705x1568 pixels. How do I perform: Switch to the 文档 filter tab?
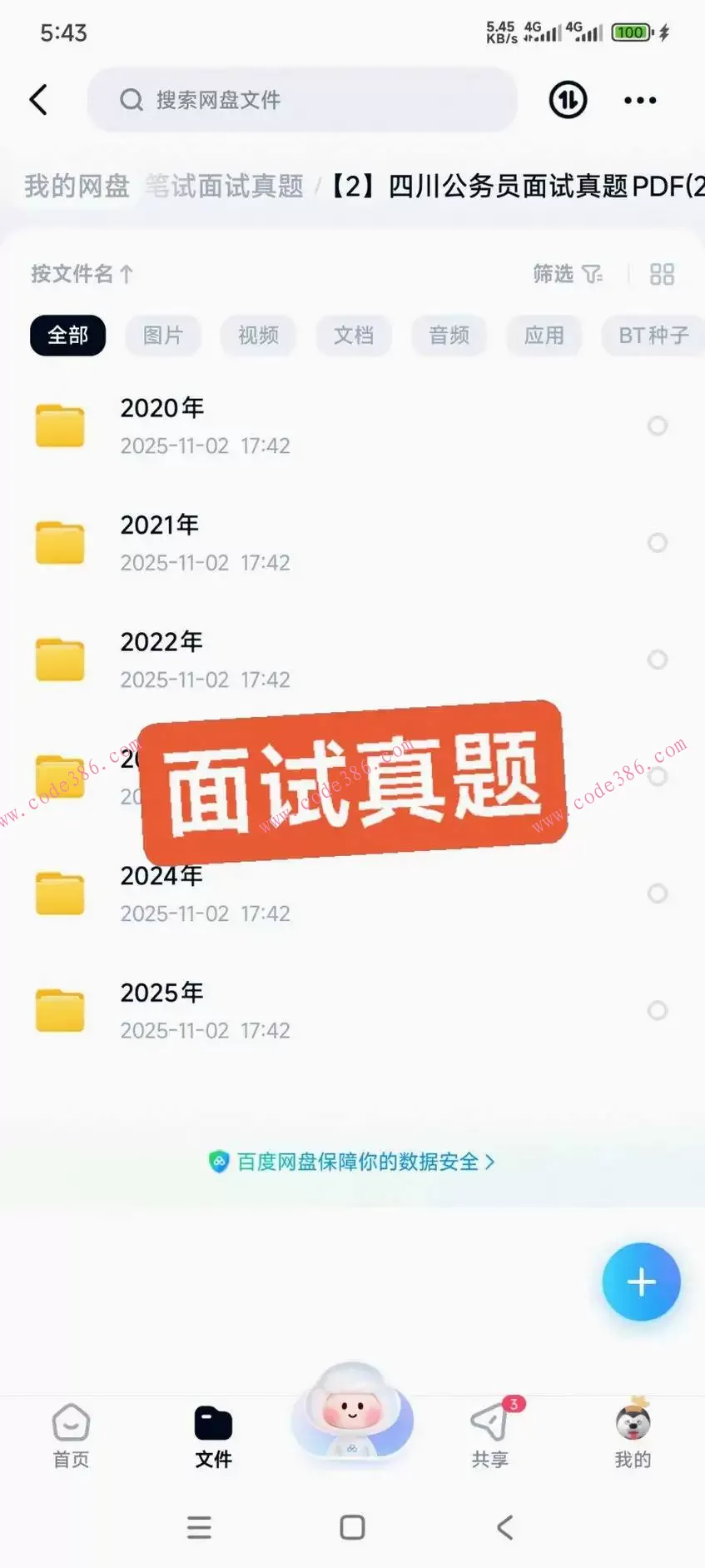click(x=354, y=336)
